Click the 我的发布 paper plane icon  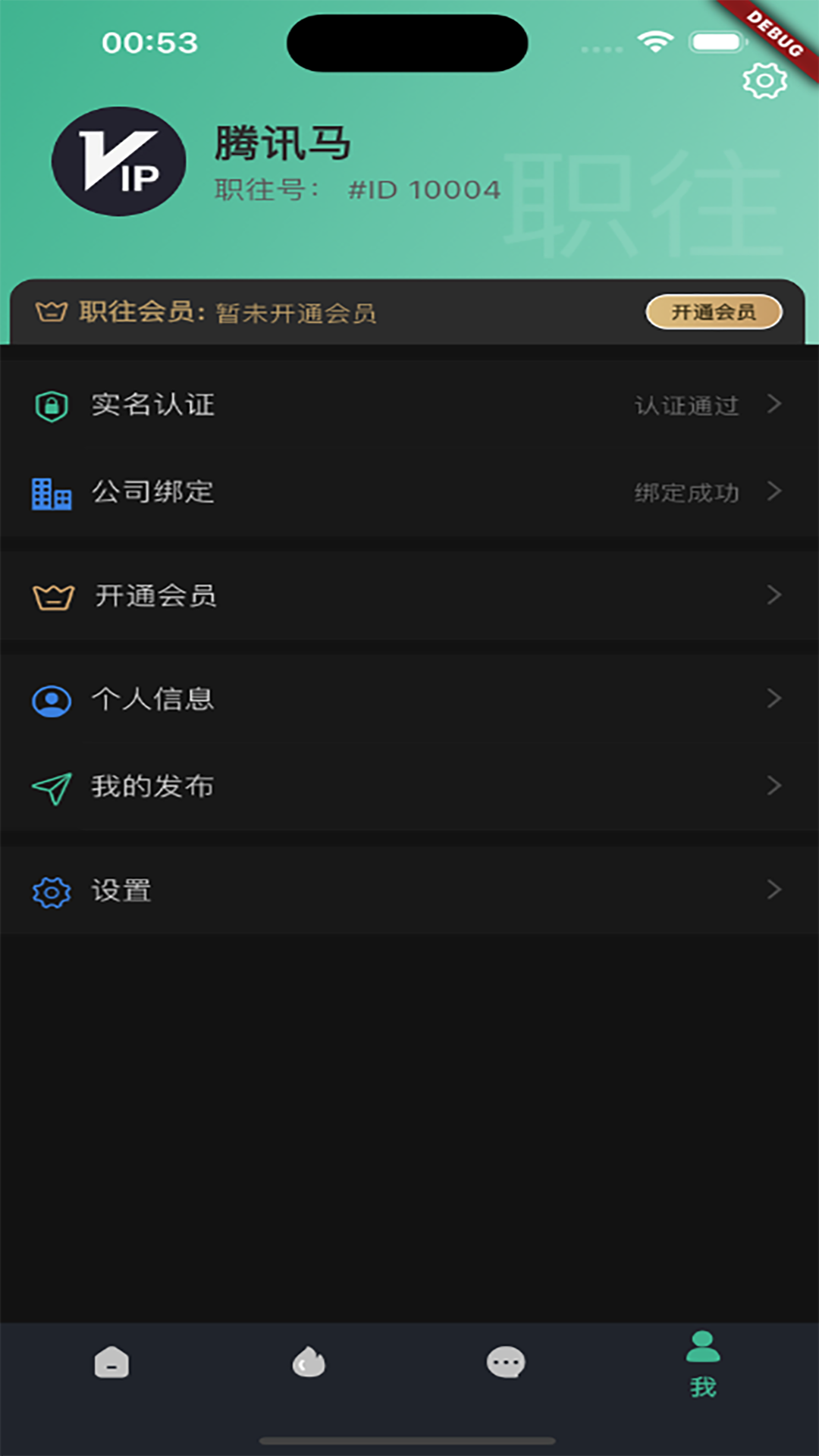coord(51,786)
